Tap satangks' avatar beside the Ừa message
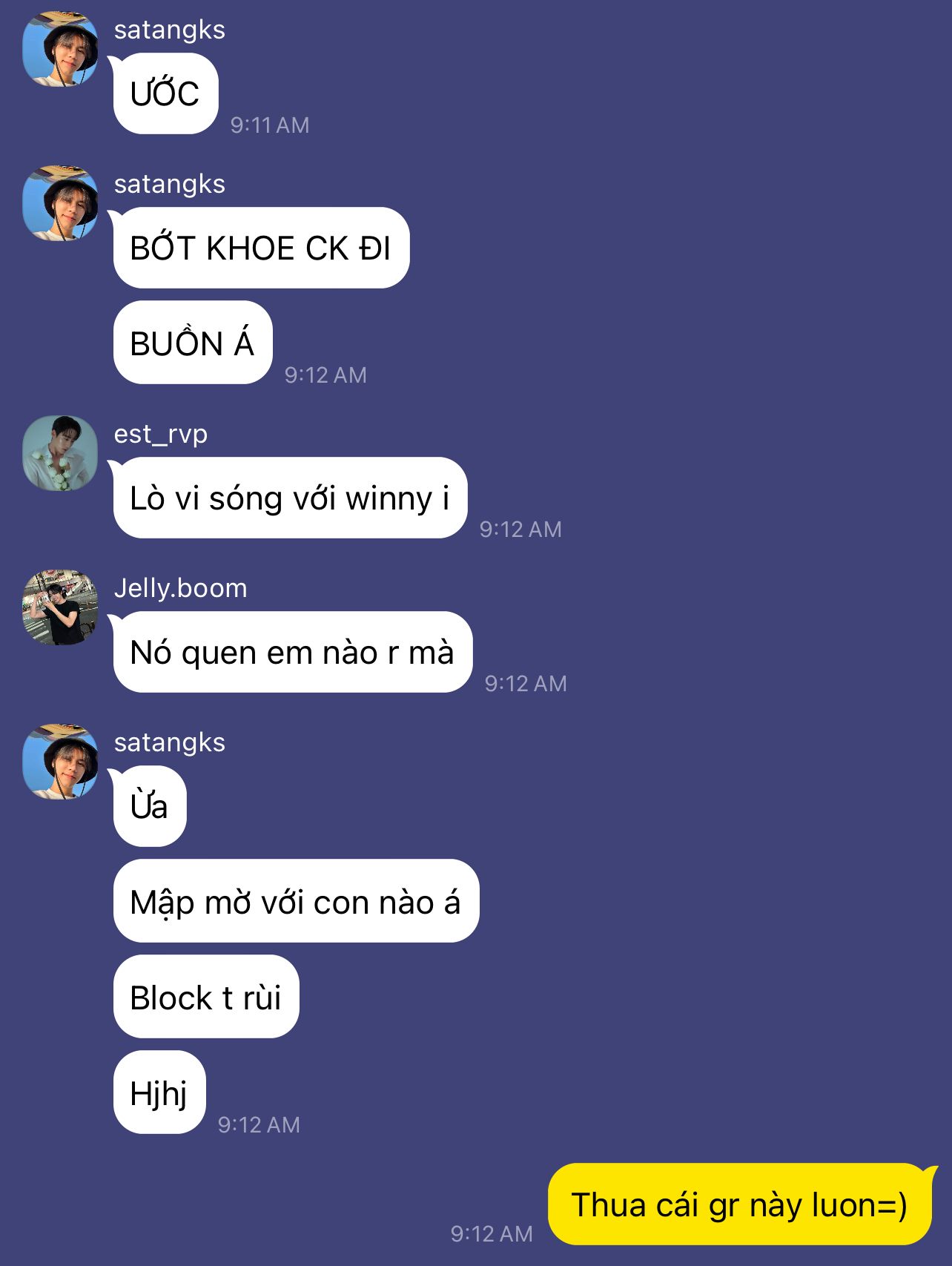952x1266 pixels. point(60,762)
